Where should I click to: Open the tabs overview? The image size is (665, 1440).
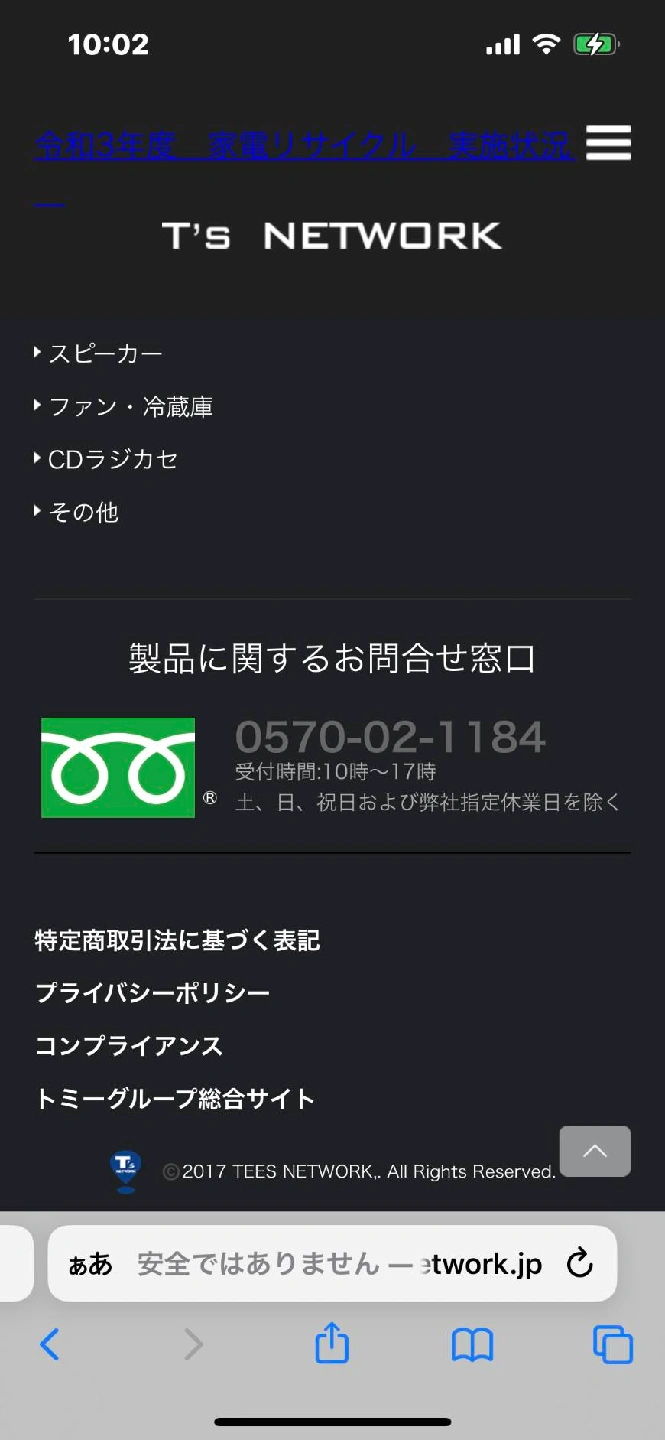click(613, 1344)
